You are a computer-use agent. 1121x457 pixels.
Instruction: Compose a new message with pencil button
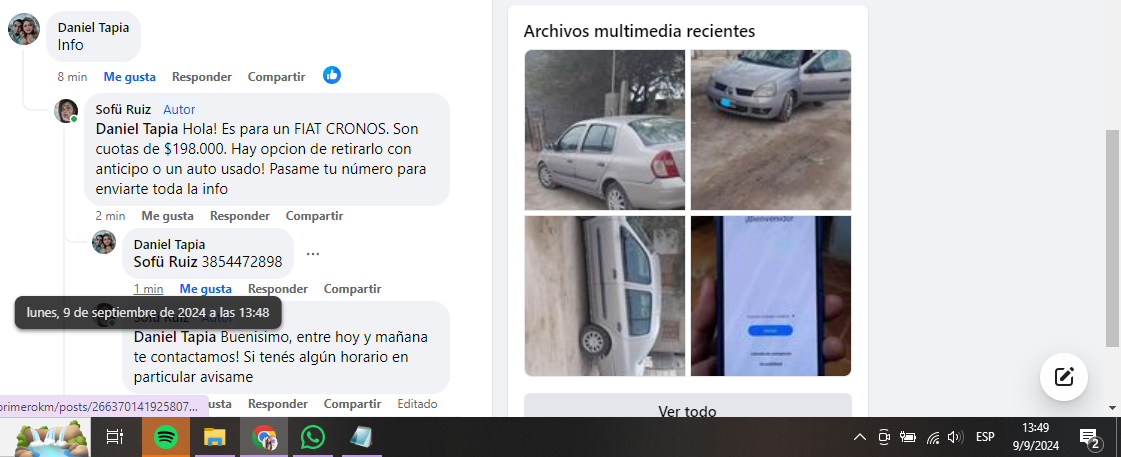pyautogui.click(x=1063, y=377)
